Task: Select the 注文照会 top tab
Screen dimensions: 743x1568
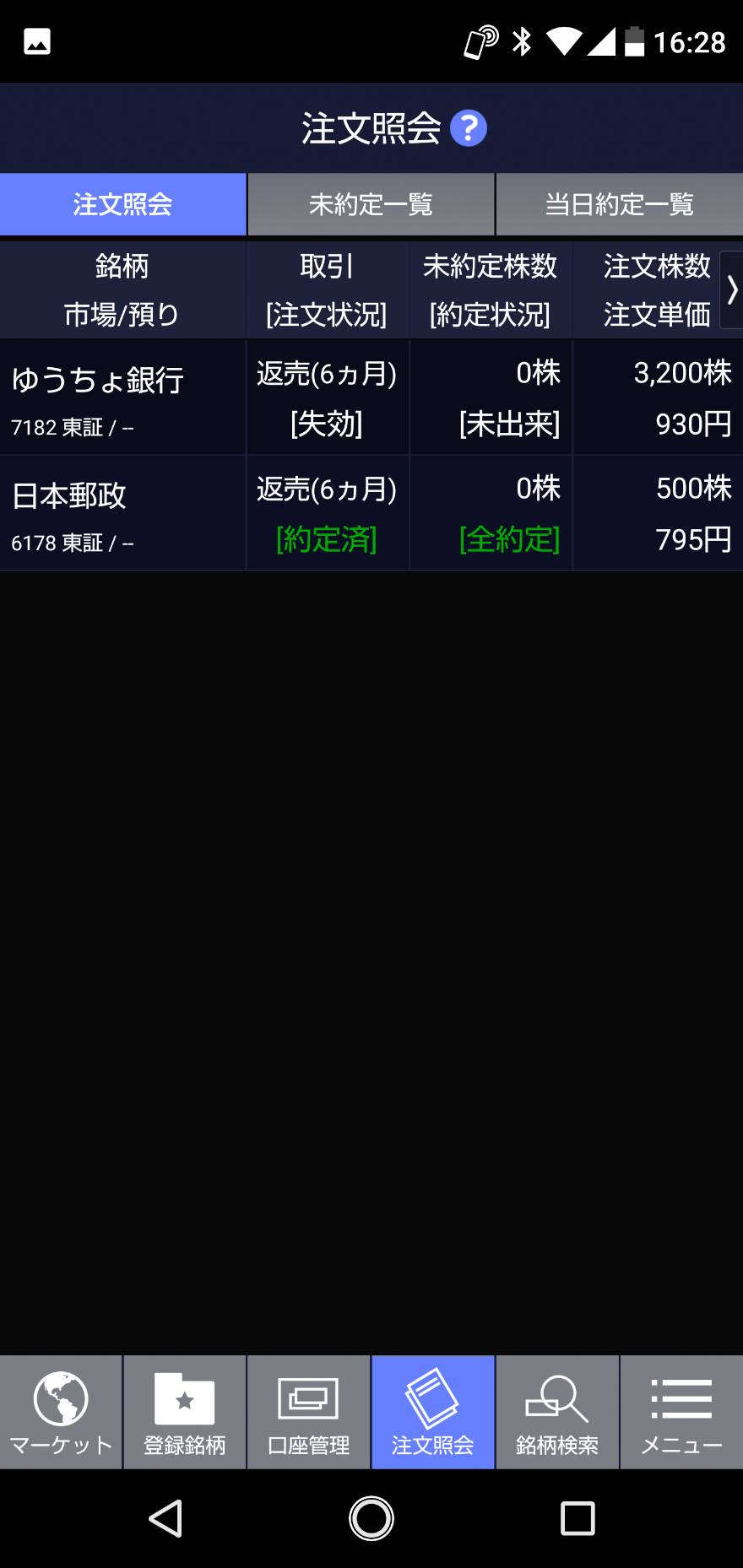Action: [x=122, y=204]
